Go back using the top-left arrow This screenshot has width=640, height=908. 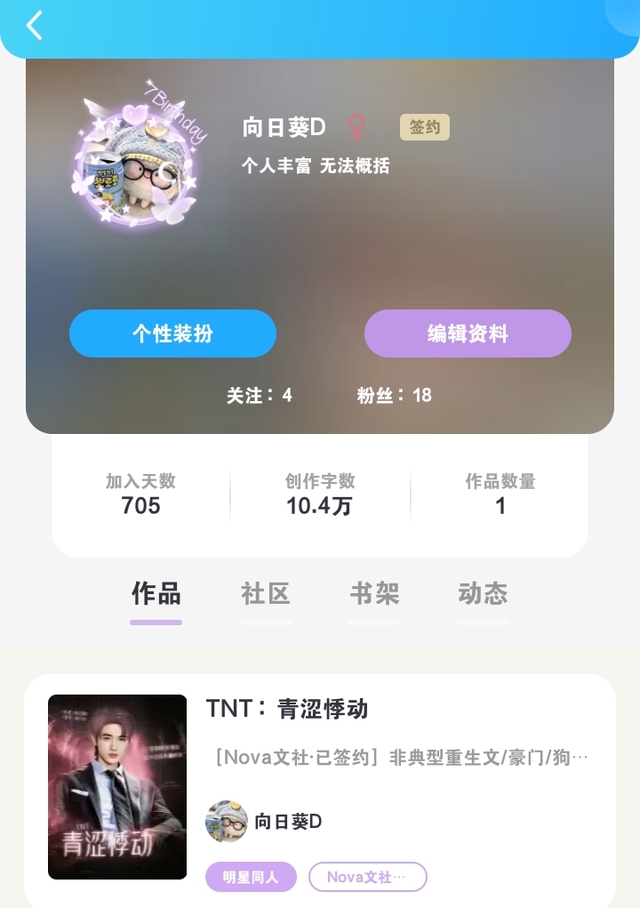(x=34, y=25)
